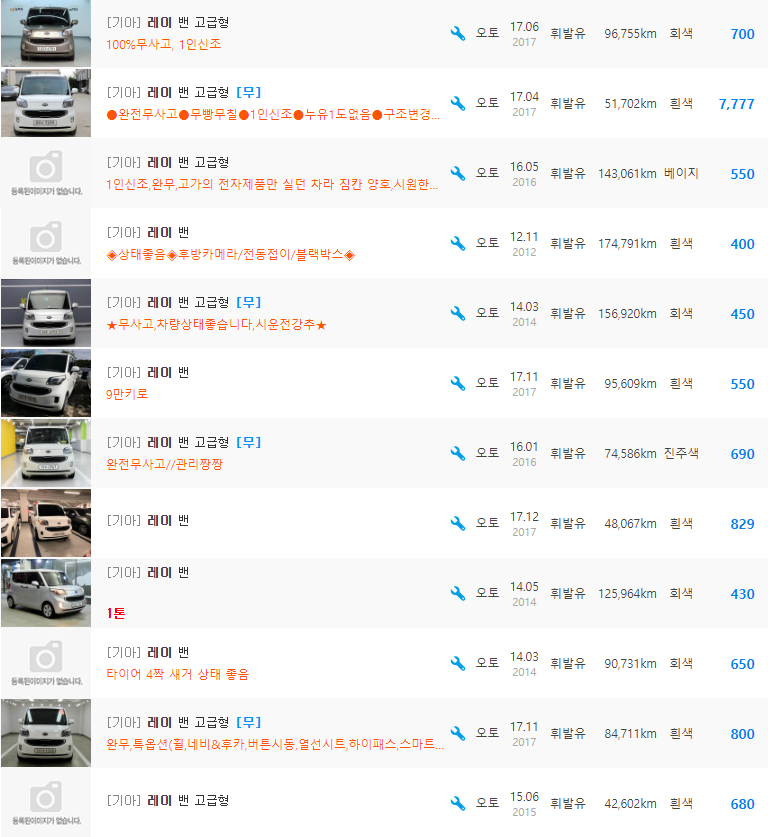Click the no-image placeholder on the 400 listing
Image resolution: width=768 pixels, height=837 pixels.
click(x=45, y=243)
